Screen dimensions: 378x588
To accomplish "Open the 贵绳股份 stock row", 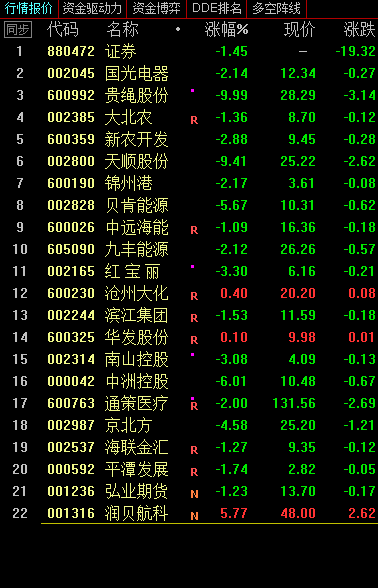I will [189, 95].
